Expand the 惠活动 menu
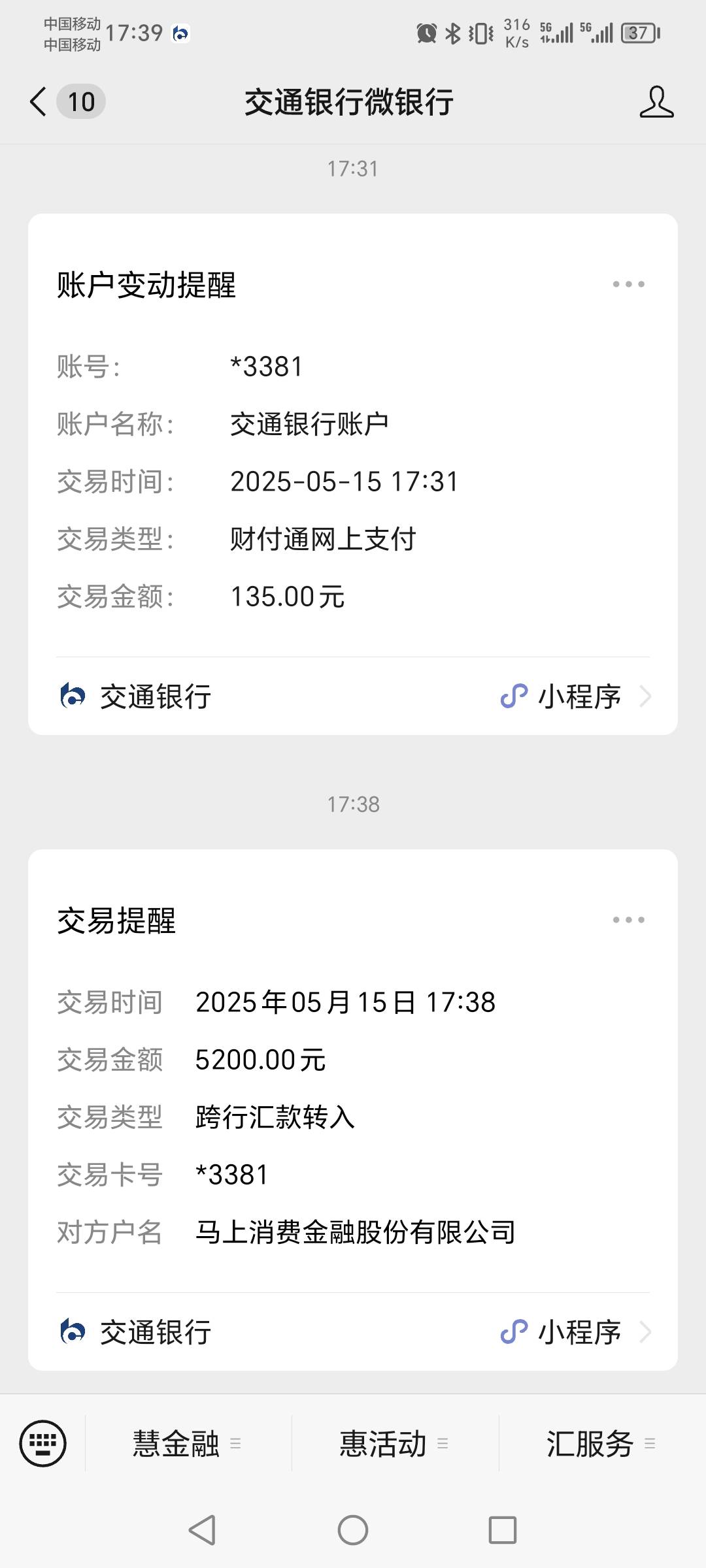Viewport: 706px width, 1568px height. tap(395, 1443)
